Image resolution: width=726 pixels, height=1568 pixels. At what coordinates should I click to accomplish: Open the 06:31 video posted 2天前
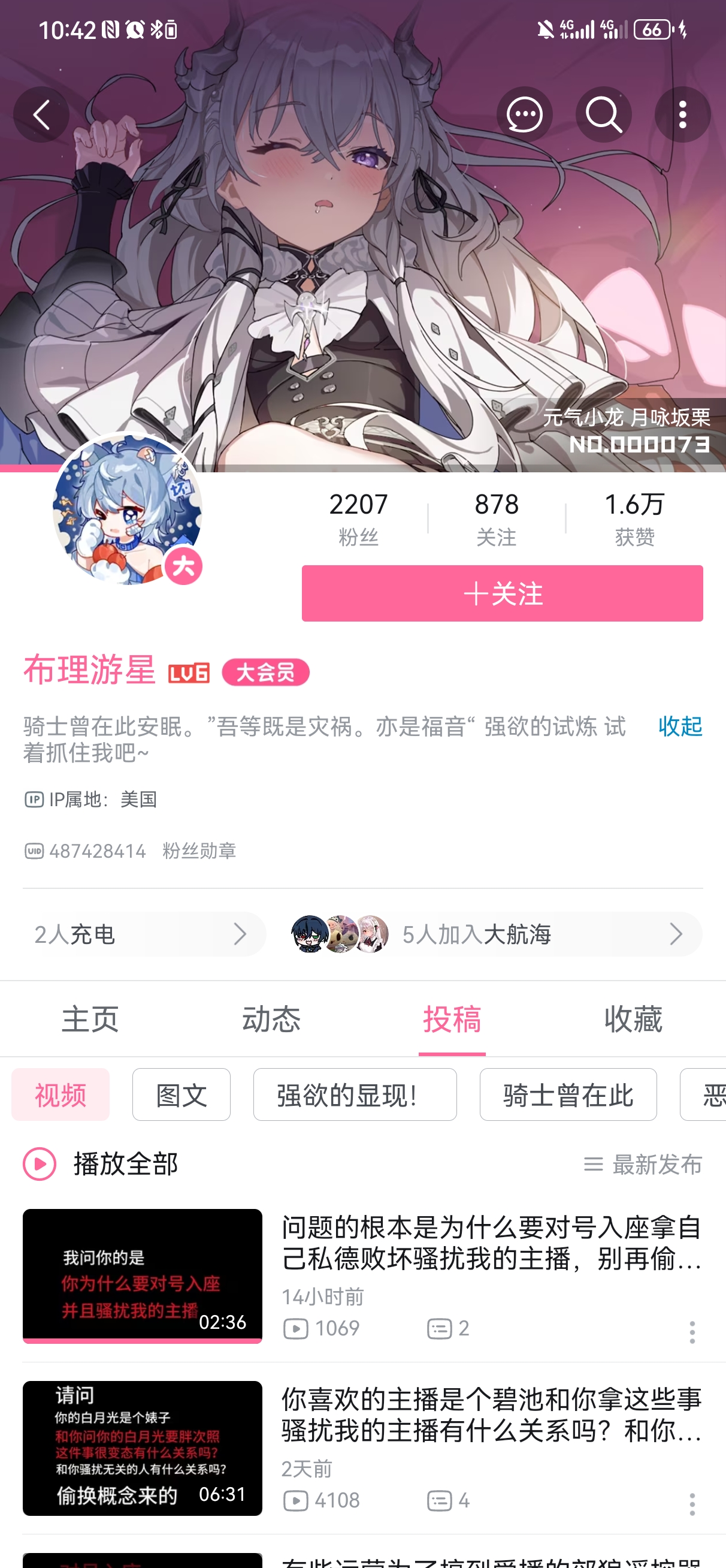143,1448
